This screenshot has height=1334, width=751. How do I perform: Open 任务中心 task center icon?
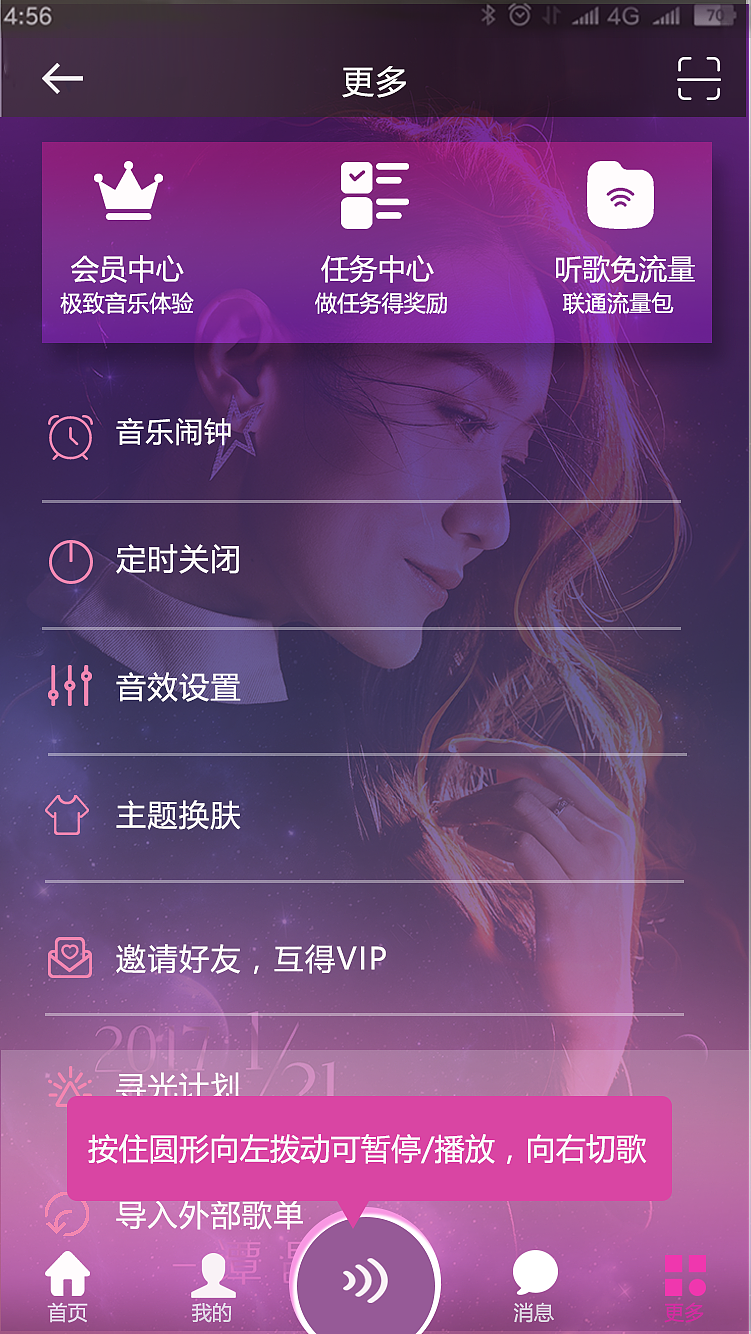pyautogui.click(x=374, y=193)
